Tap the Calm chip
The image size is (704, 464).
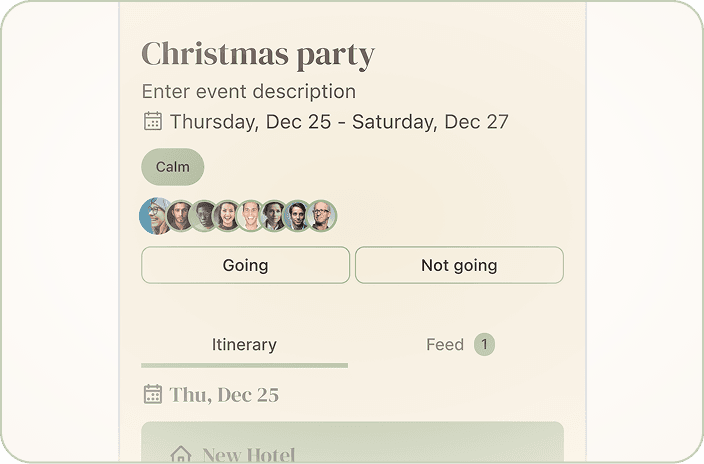click(x=172, y=167)
